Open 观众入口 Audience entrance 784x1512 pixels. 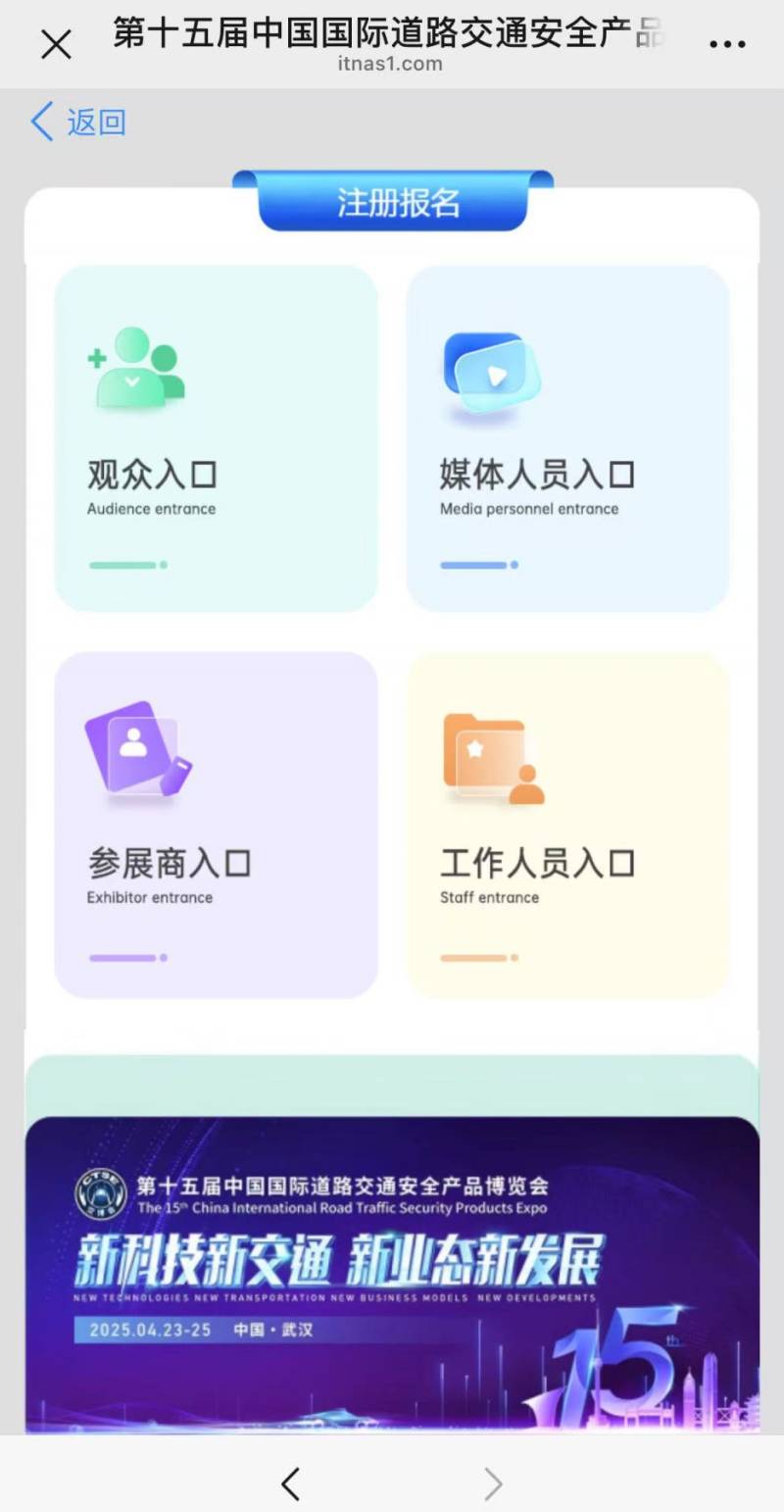(x=216, y=438)
